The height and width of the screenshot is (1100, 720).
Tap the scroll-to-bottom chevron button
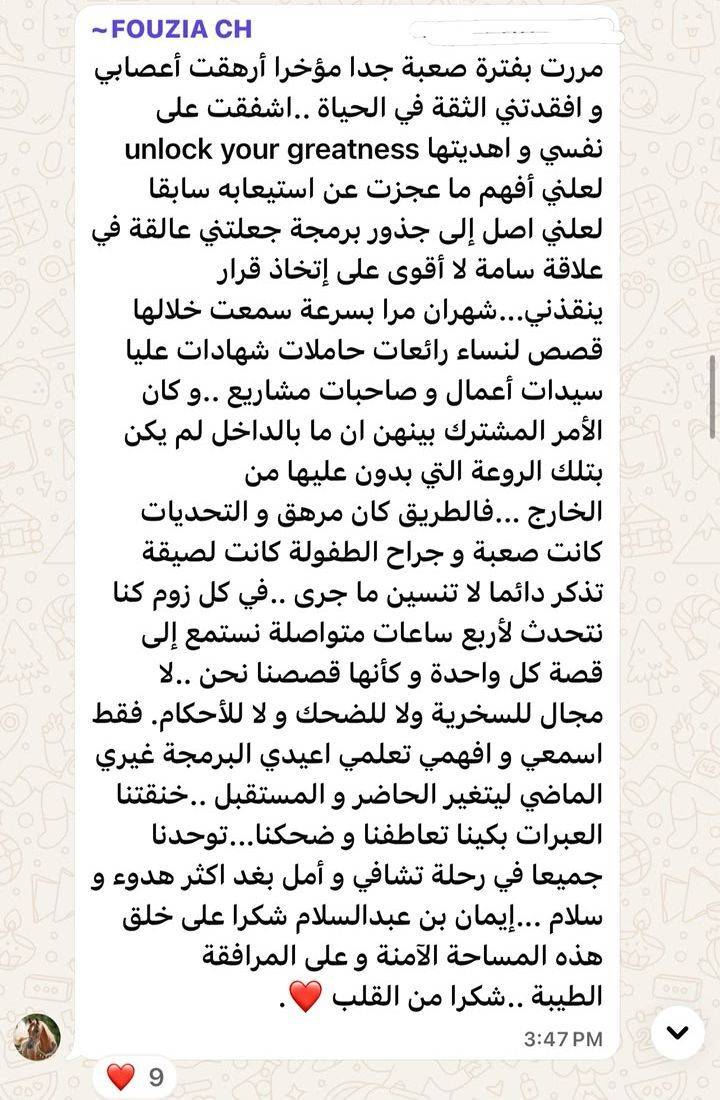click(x=677, y=1032)
